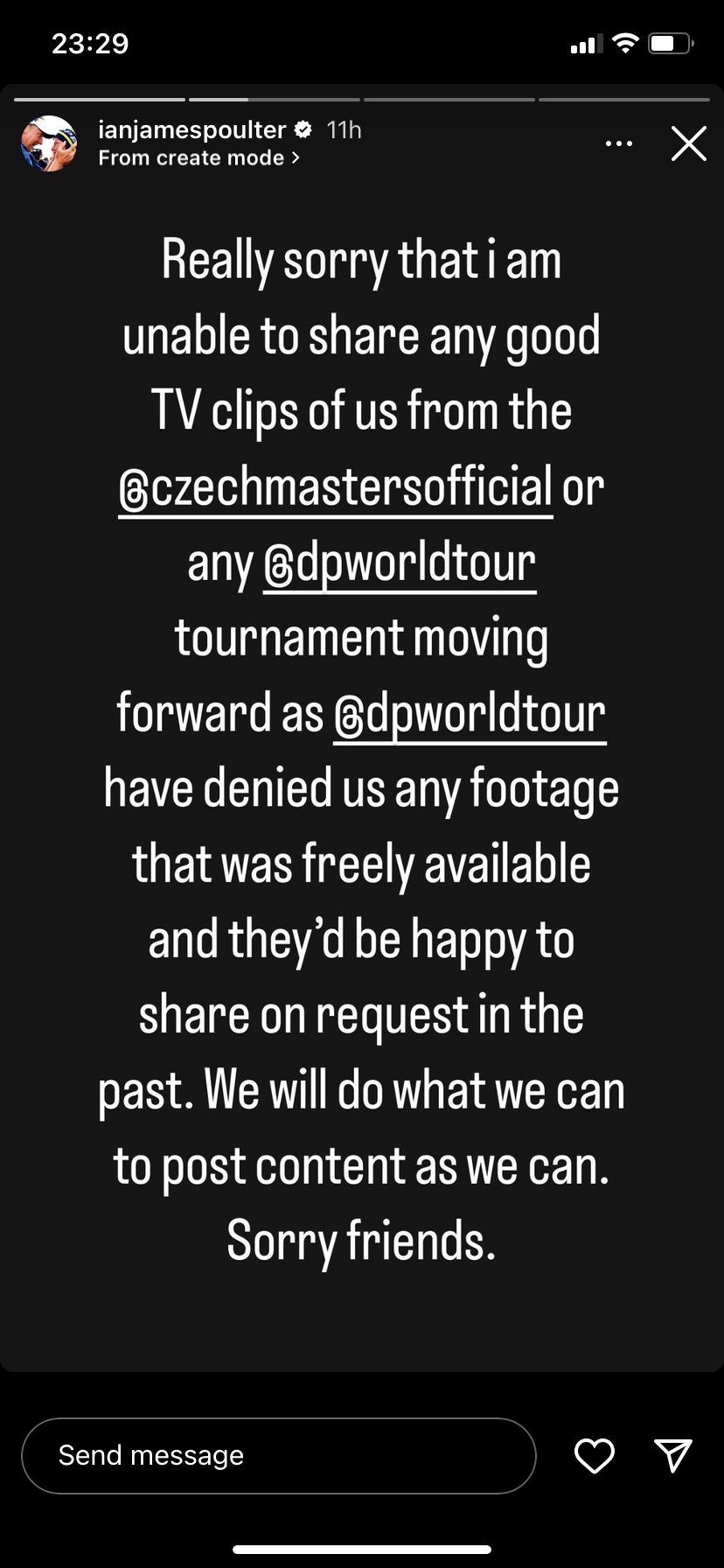Open @dpworldtour mention after 'any'
This screenshot has width=724, height=1568.
coord(400,563)
